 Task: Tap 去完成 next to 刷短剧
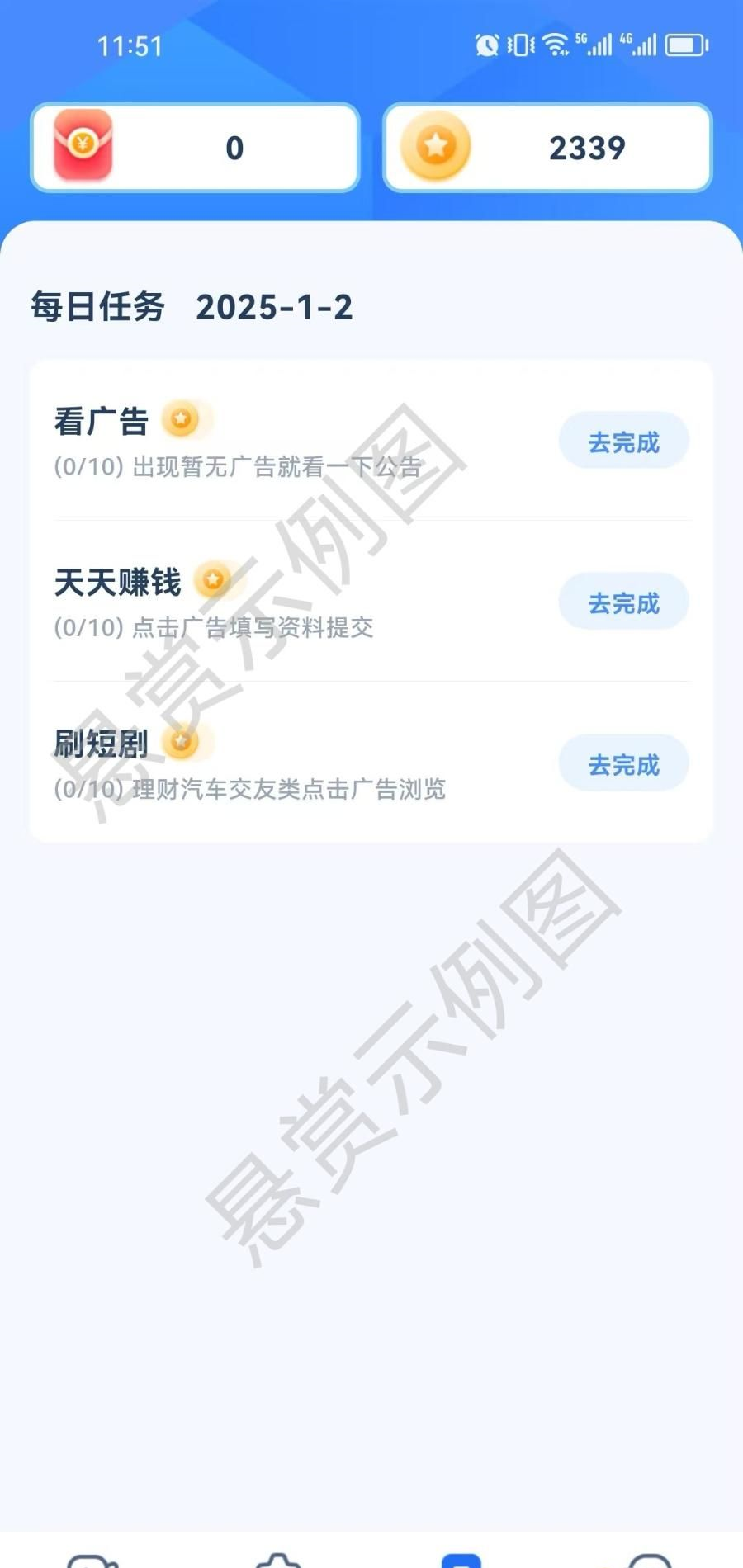[623, 764]
